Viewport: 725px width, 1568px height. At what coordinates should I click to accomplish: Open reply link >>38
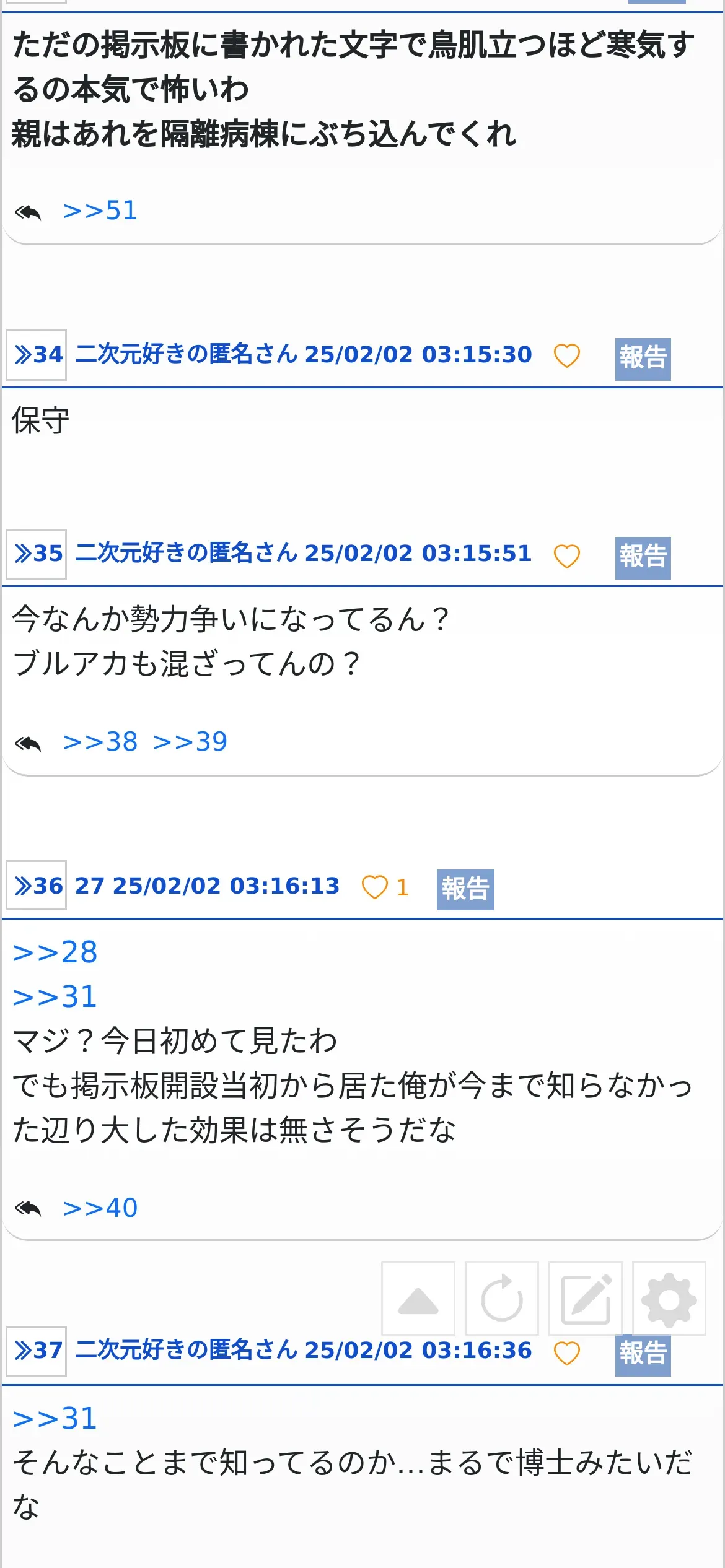click(100, 742)
